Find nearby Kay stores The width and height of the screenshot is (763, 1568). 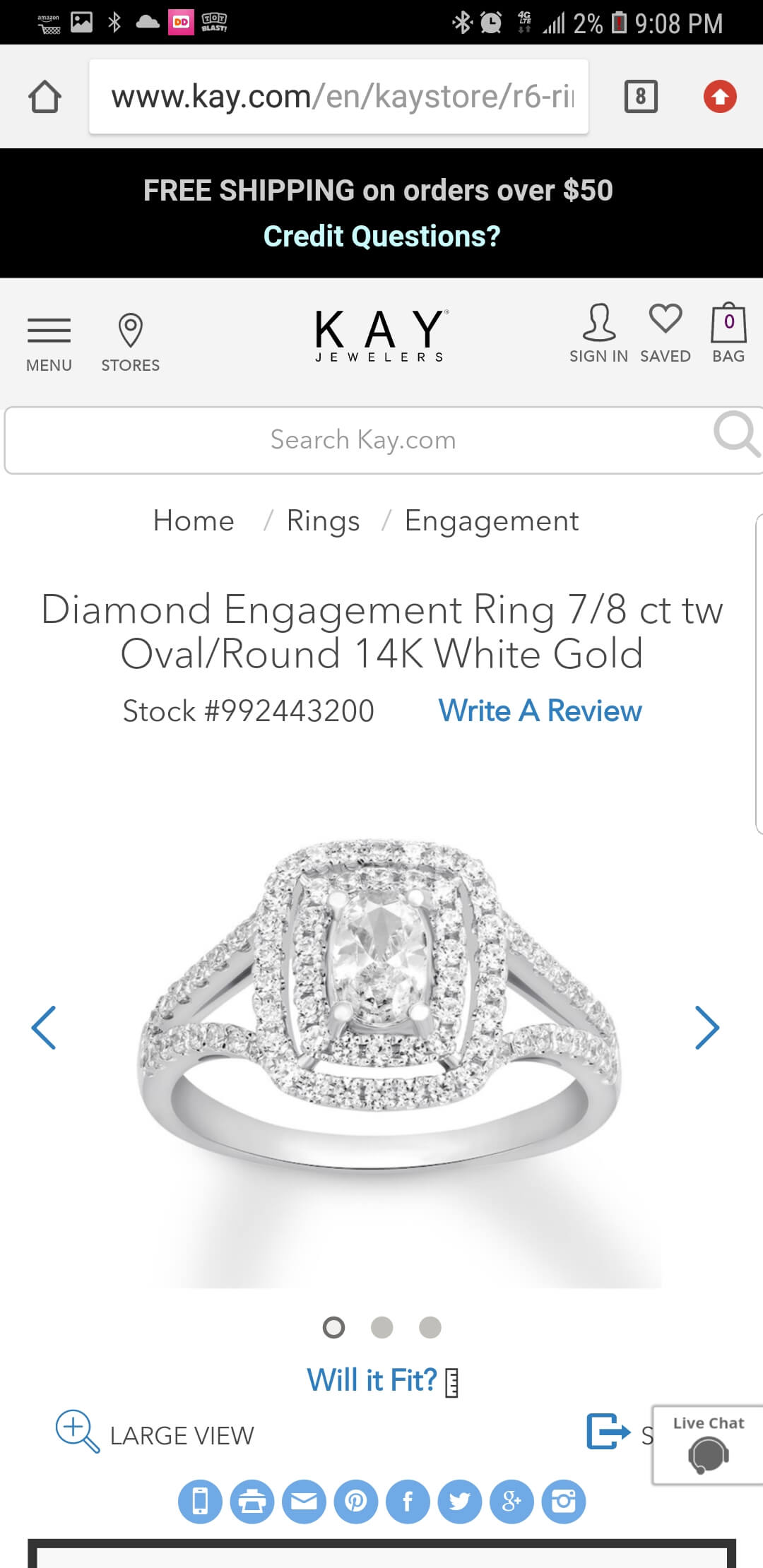click(x=130, y=343)
